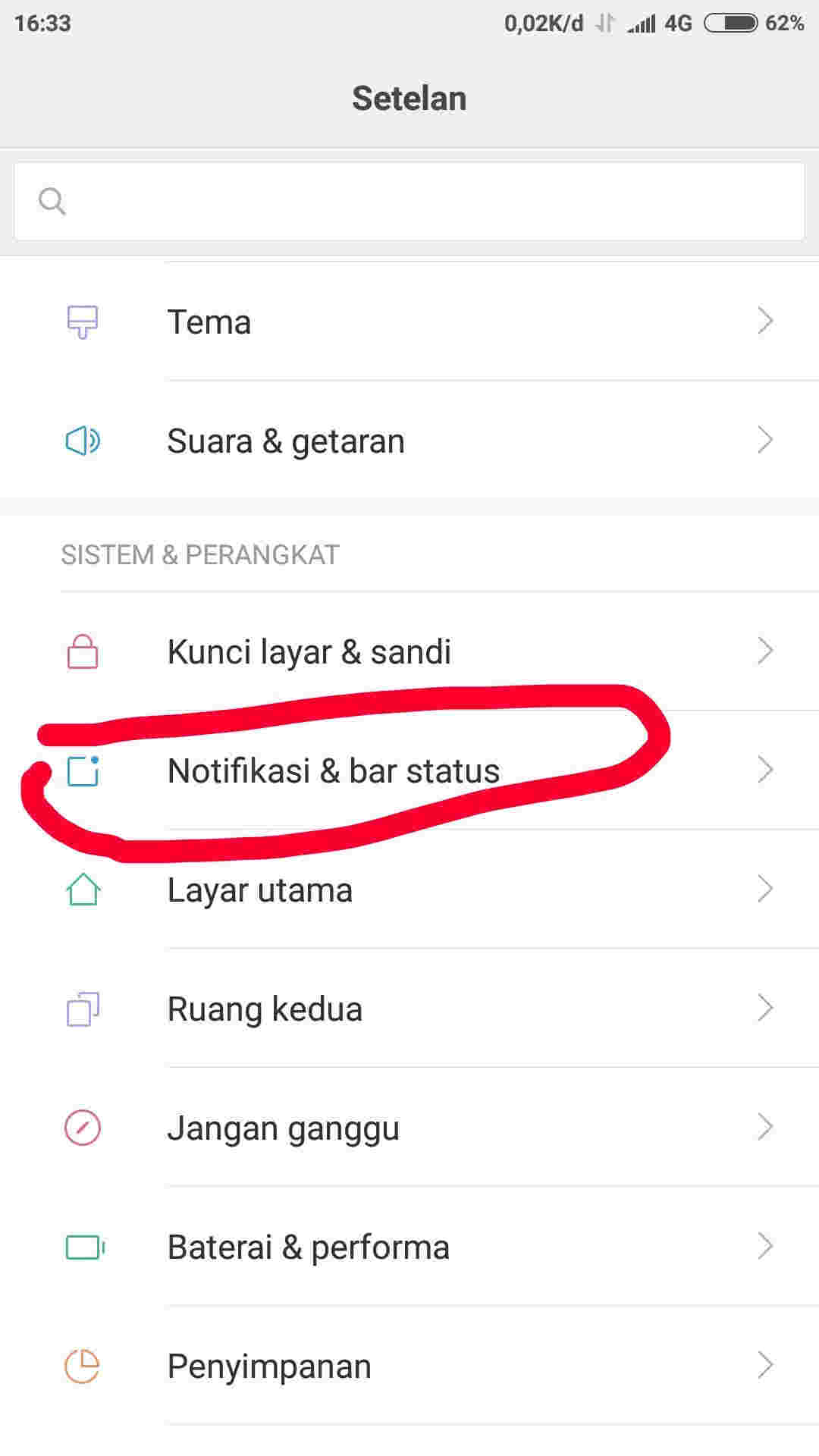Open Tema settings
The height and width of the screenshot is (1456, 819).
pyautogui.click(x=409, y=322)
